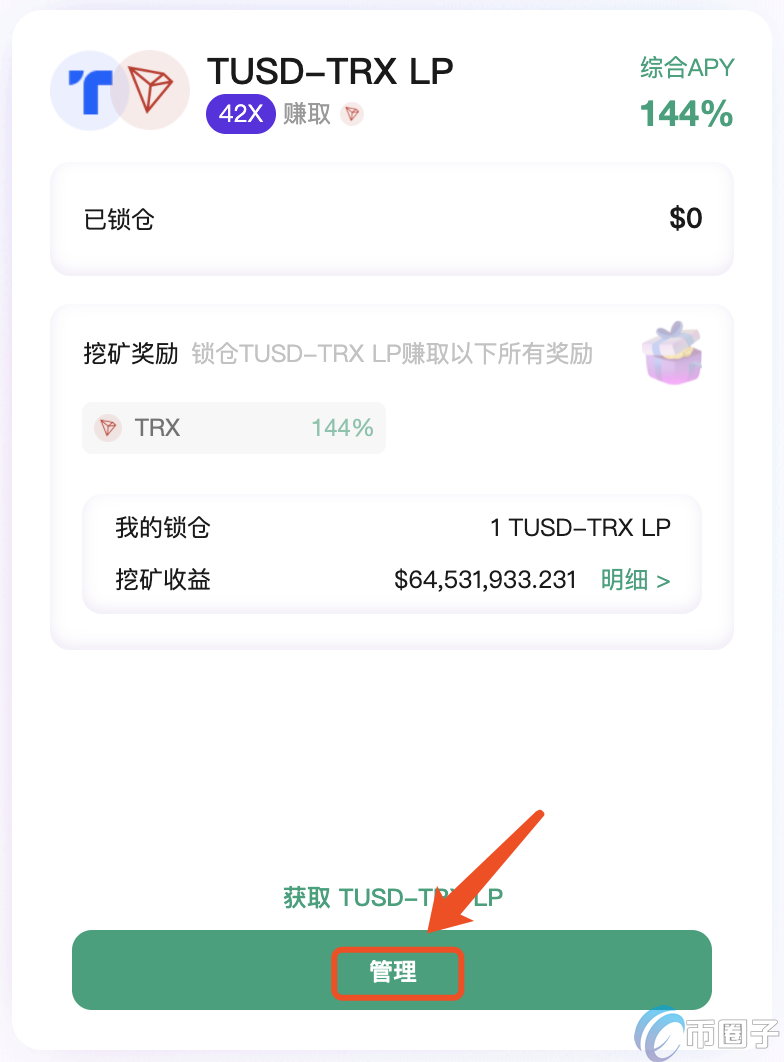Tap the 管理 button

[392, 971]
